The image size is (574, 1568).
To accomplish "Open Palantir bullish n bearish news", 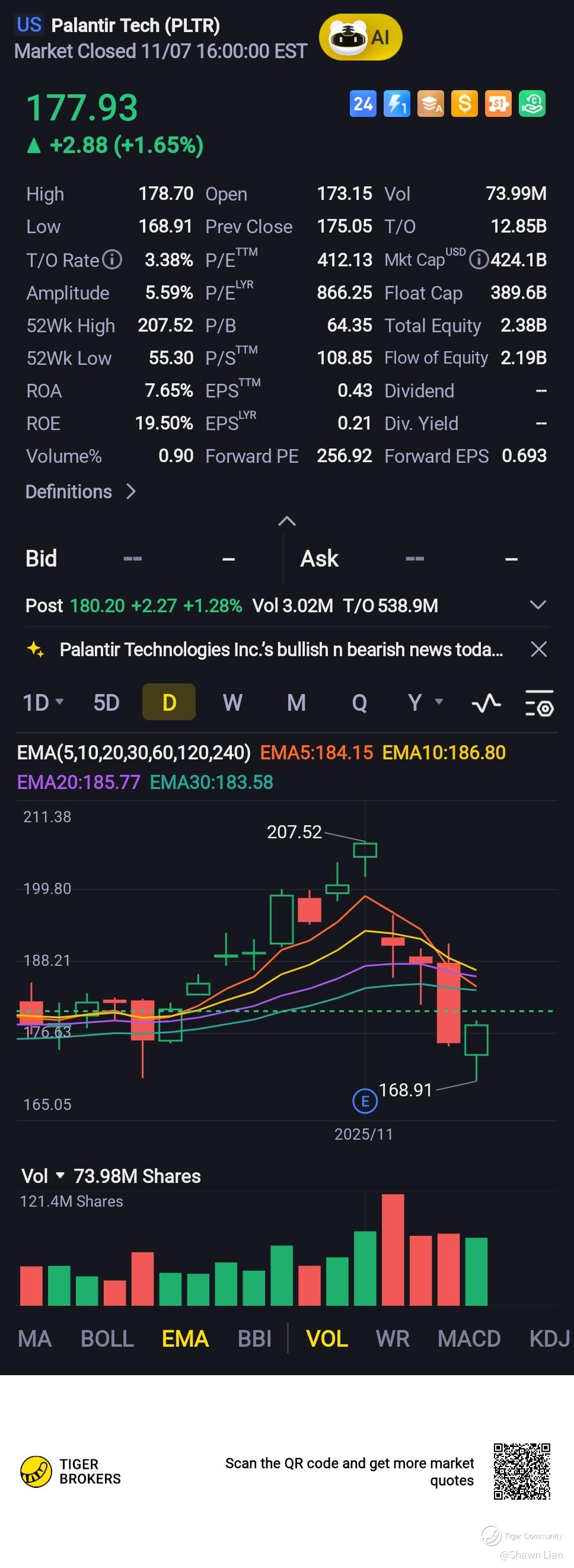I will pos(280,650).
